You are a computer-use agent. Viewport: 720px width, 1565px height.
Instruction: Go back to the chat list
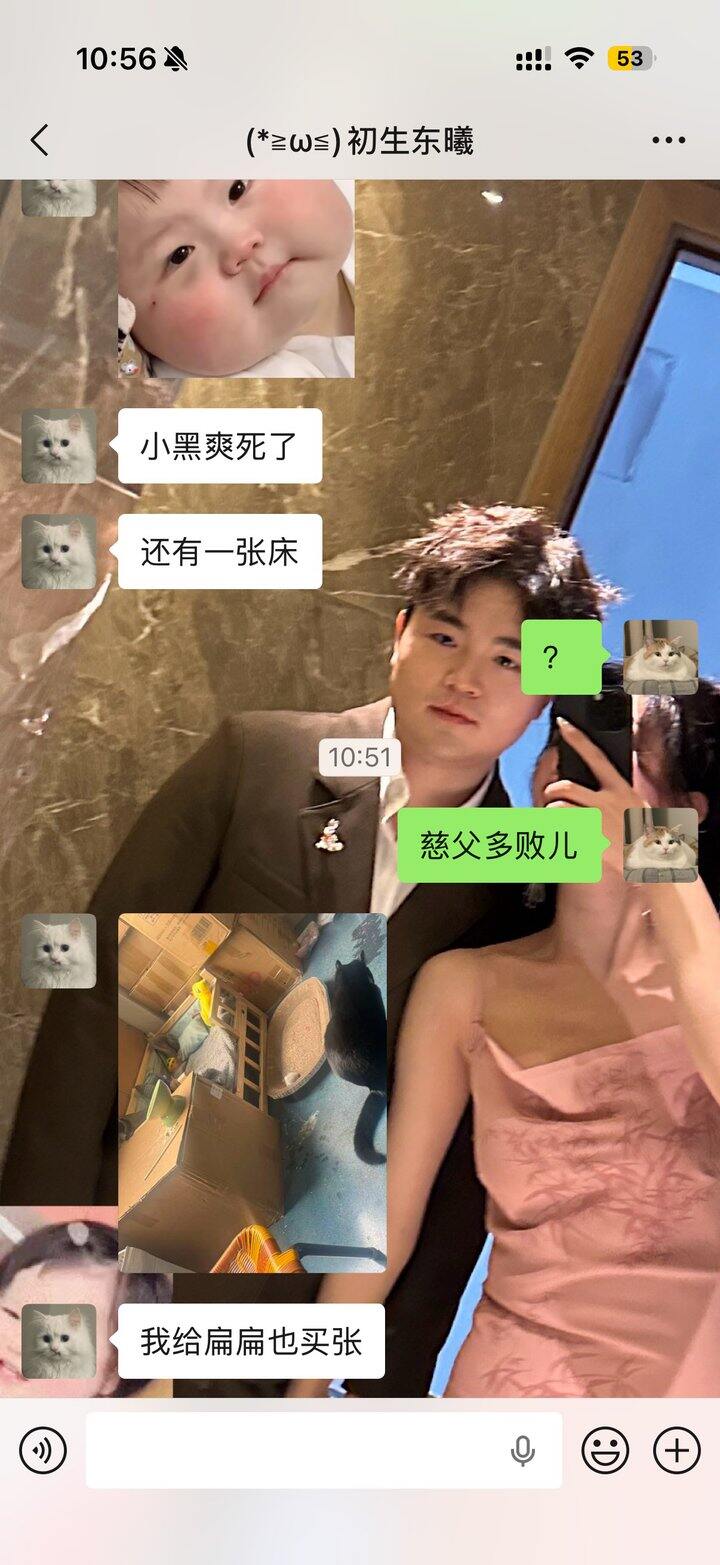tap(40, 141)
